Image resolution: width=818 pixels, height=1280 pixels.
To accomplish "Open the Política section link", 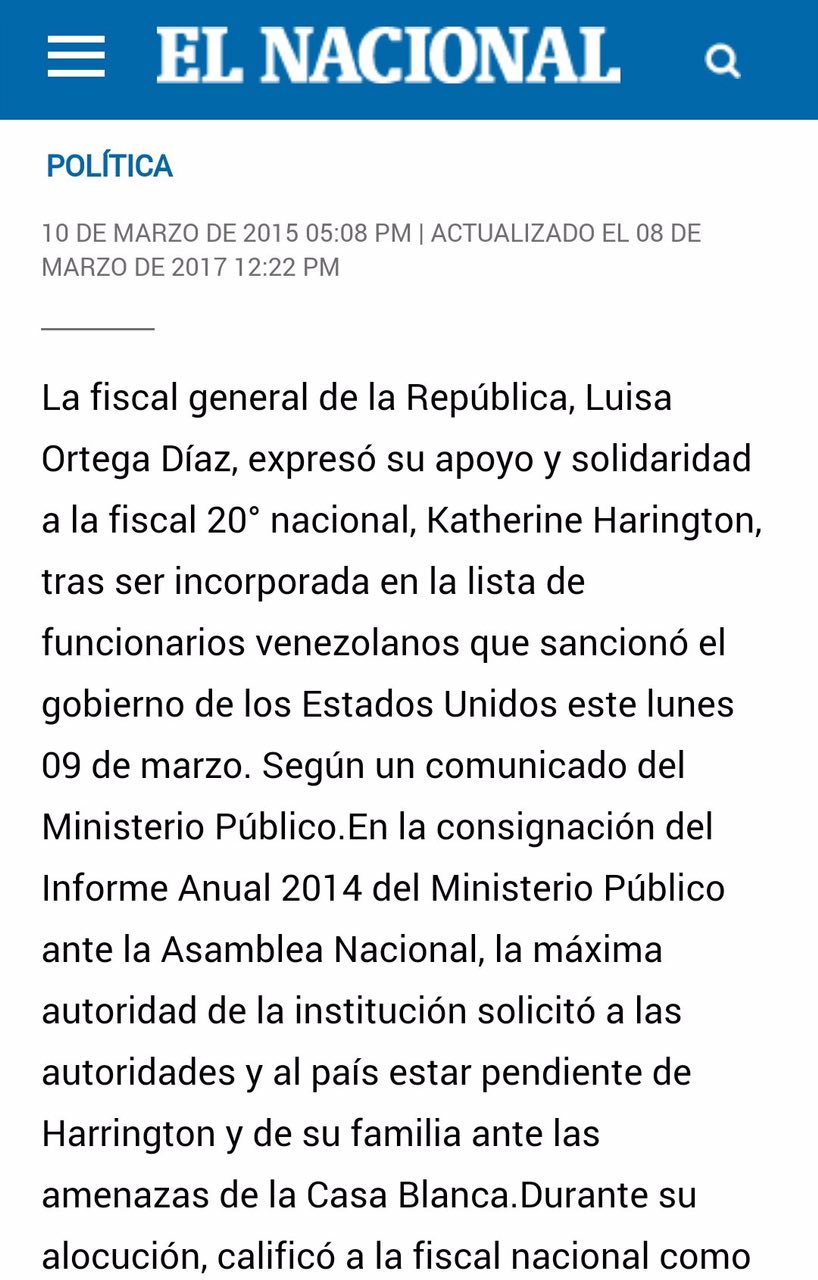I will (x=109, y=166).
